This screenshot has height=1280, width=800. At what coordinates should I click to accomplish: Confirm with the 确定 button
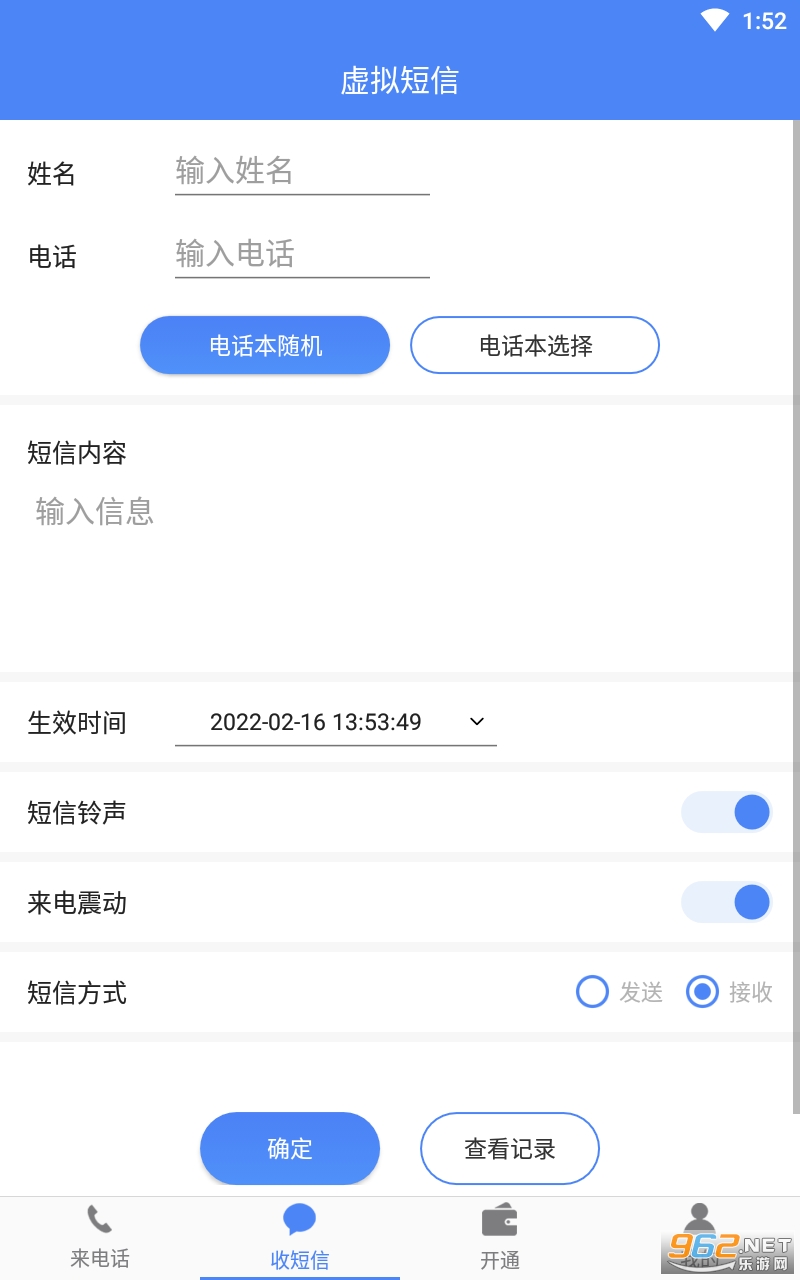(x=290, y=1149)
